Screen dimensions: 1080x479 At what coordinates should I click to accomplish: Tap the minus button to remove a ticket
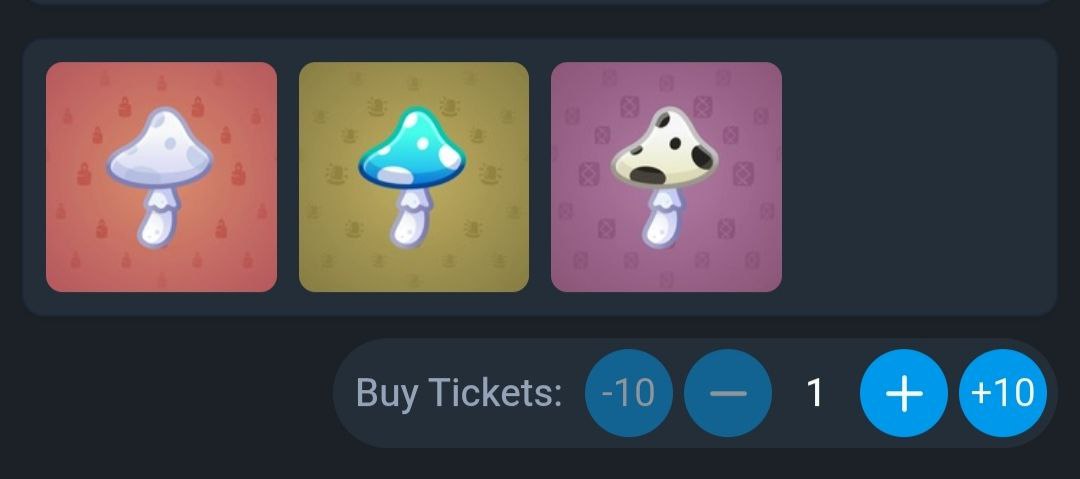coord(727,393)
